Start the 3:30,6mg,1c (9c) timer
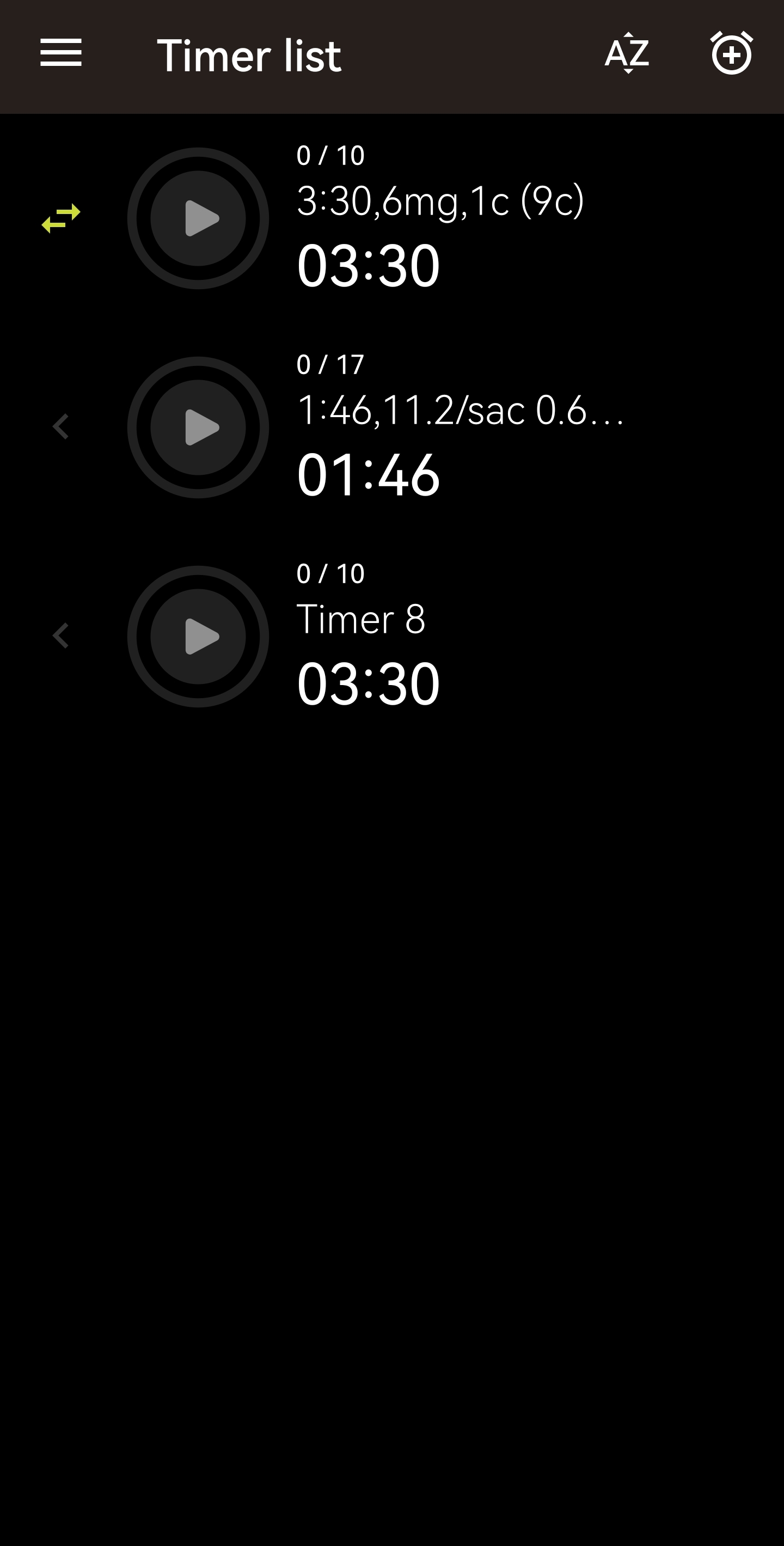 [x=198, y=218]
